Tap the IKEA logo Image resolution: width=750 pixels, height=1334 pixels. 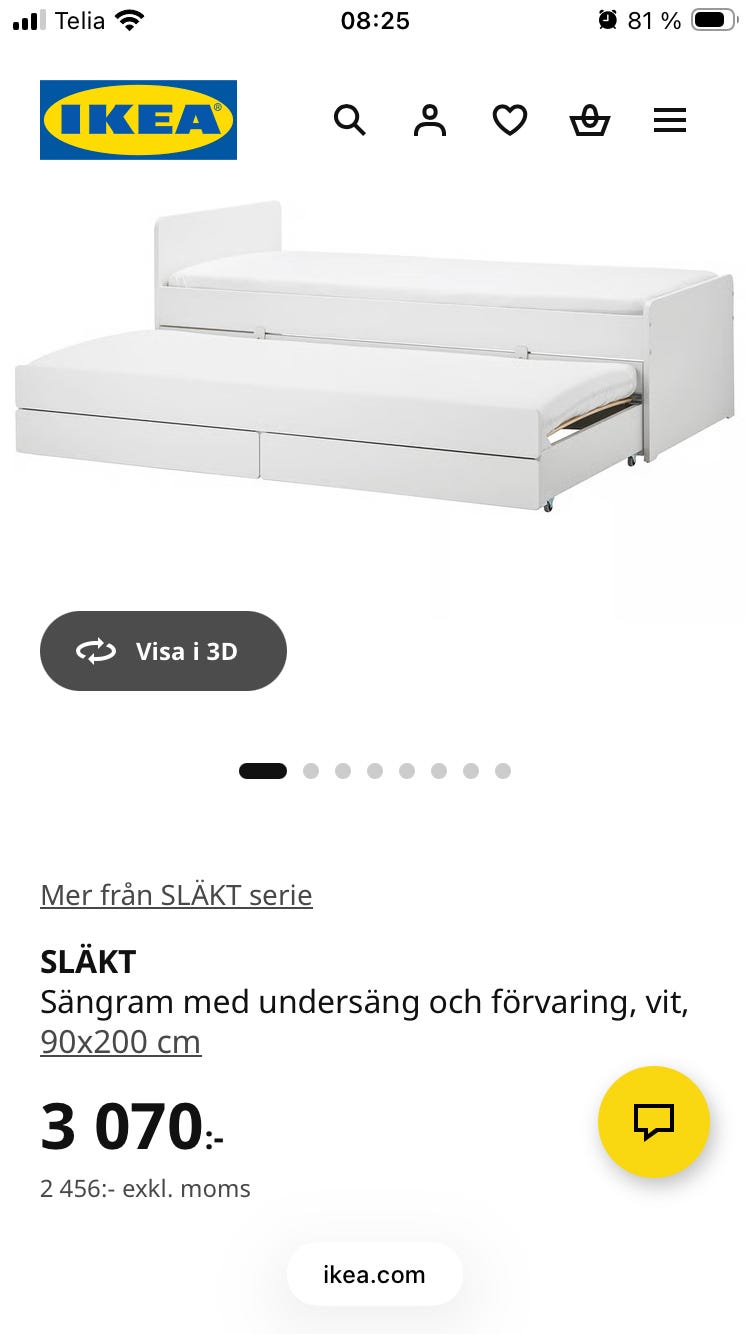[x=137, y=120]
